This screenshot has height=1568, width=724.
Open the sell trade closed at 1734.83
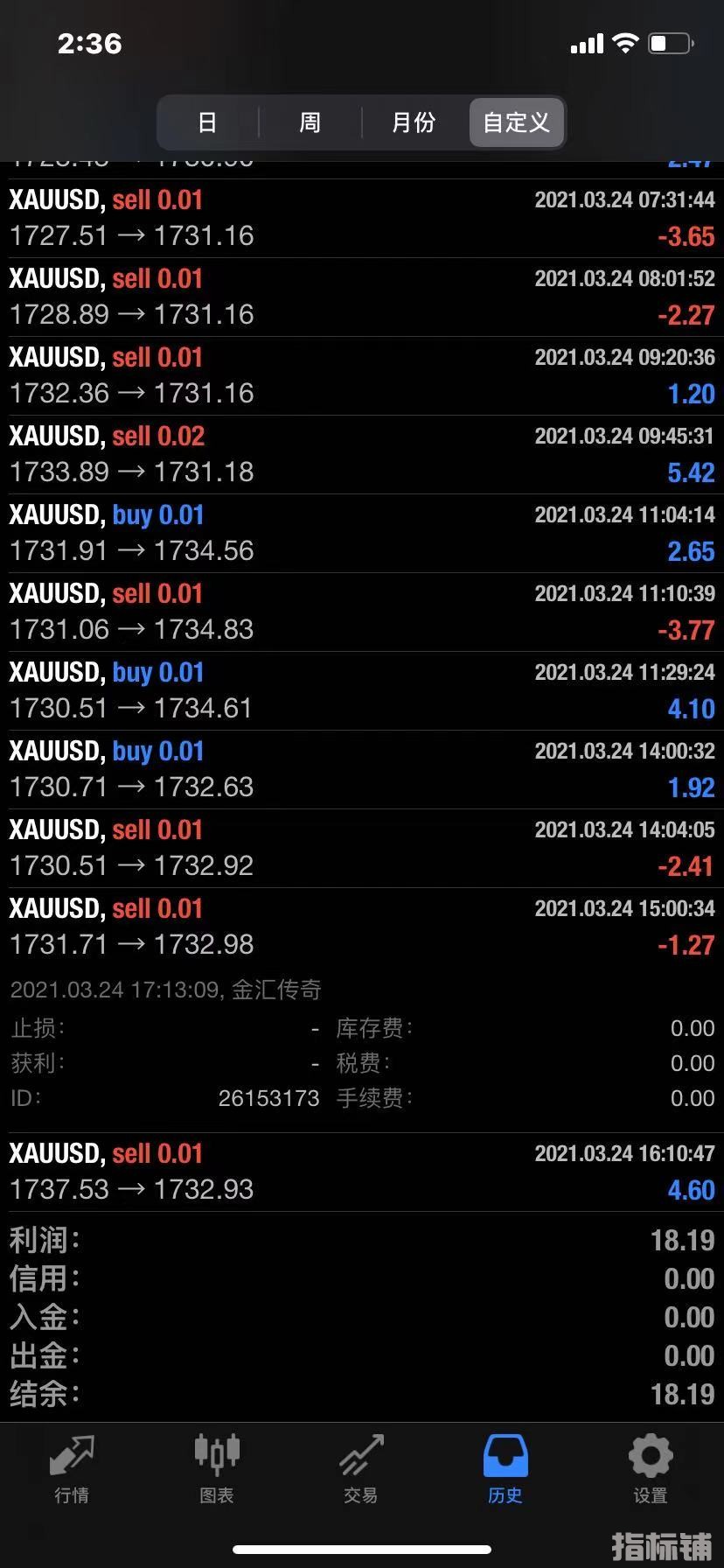(x=362, y=612)
